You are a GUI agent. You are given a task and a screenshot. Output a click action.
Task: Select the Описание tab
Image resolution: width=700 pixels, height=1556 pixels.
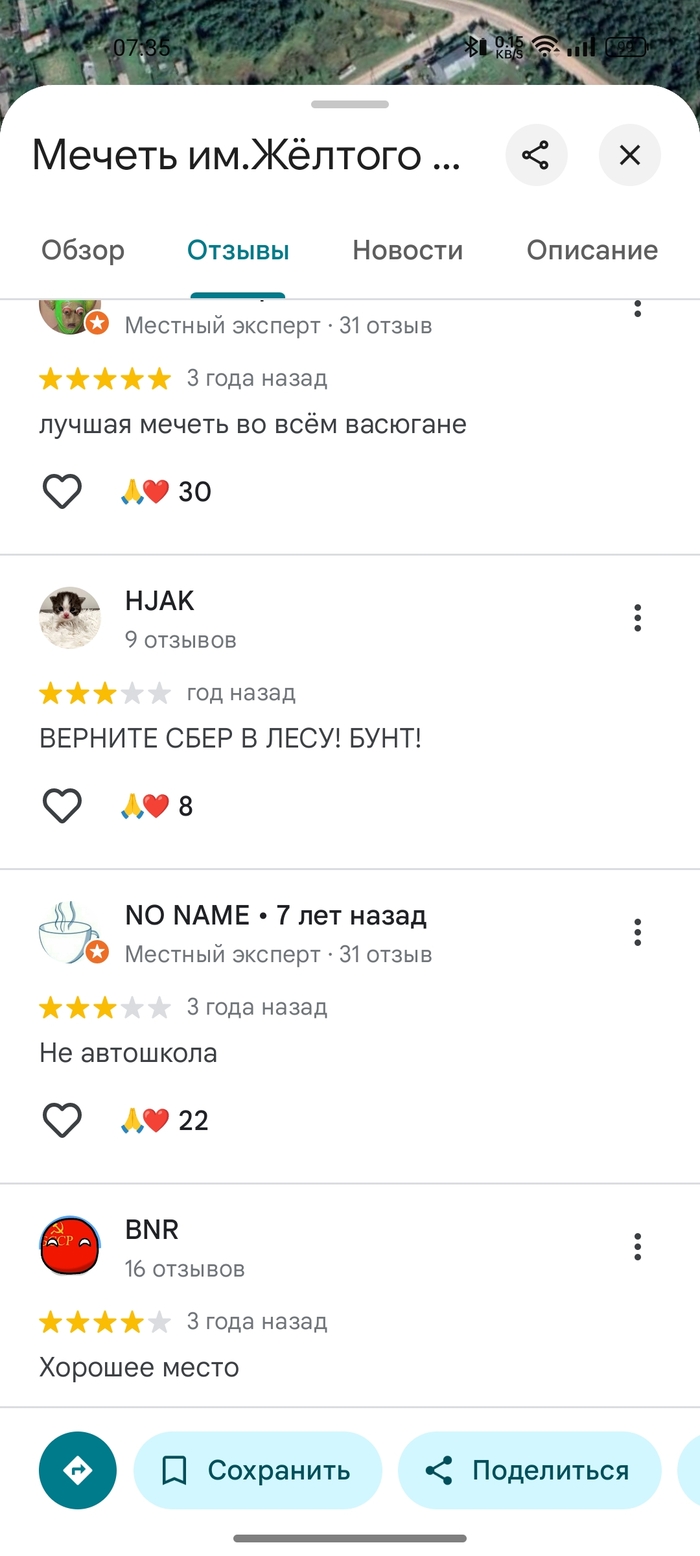coord(592,250)
